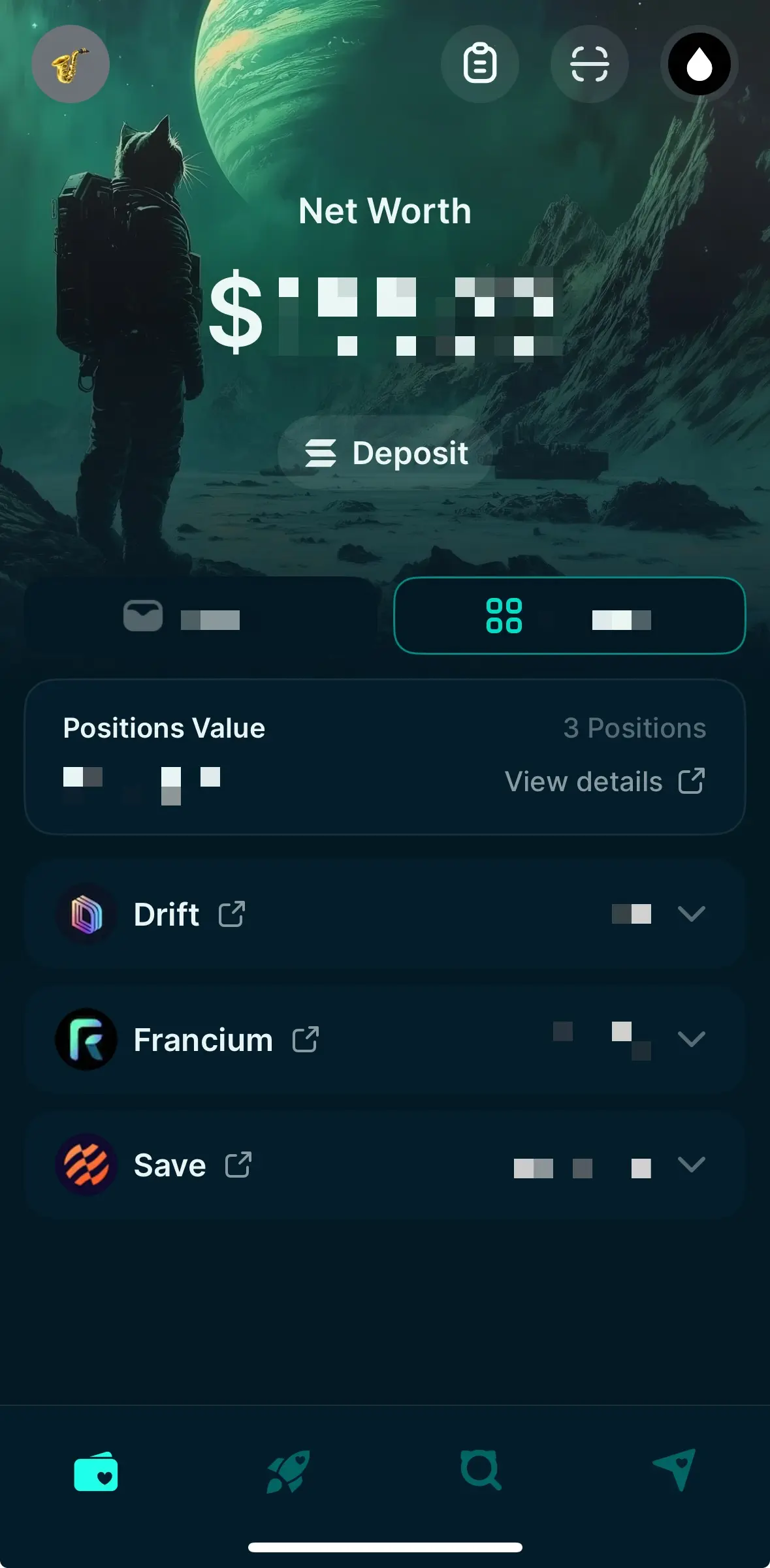770x1568 pixels.
Task: Open Francium external link icon
Action: 306,1039
